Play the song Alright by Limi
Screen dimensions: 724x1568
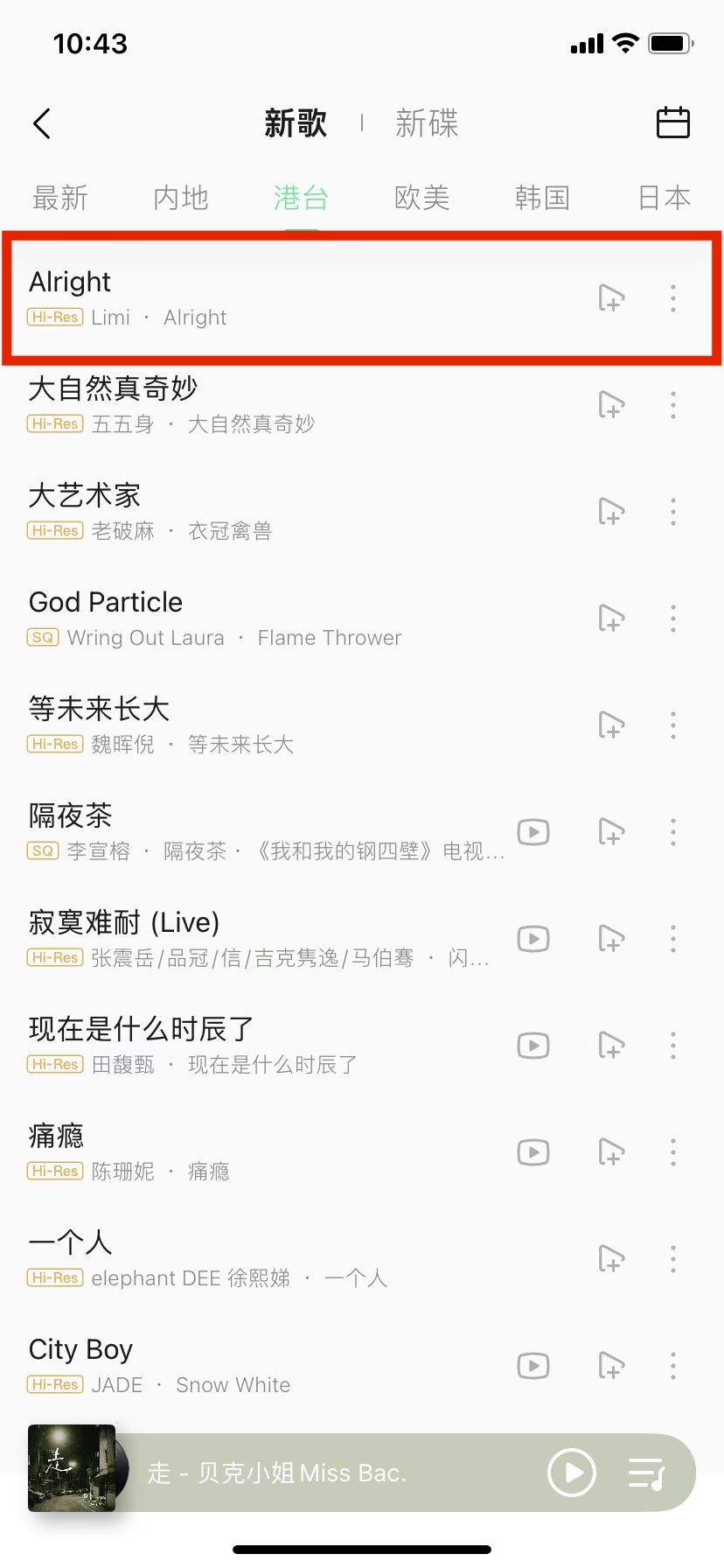click(262, 298)
